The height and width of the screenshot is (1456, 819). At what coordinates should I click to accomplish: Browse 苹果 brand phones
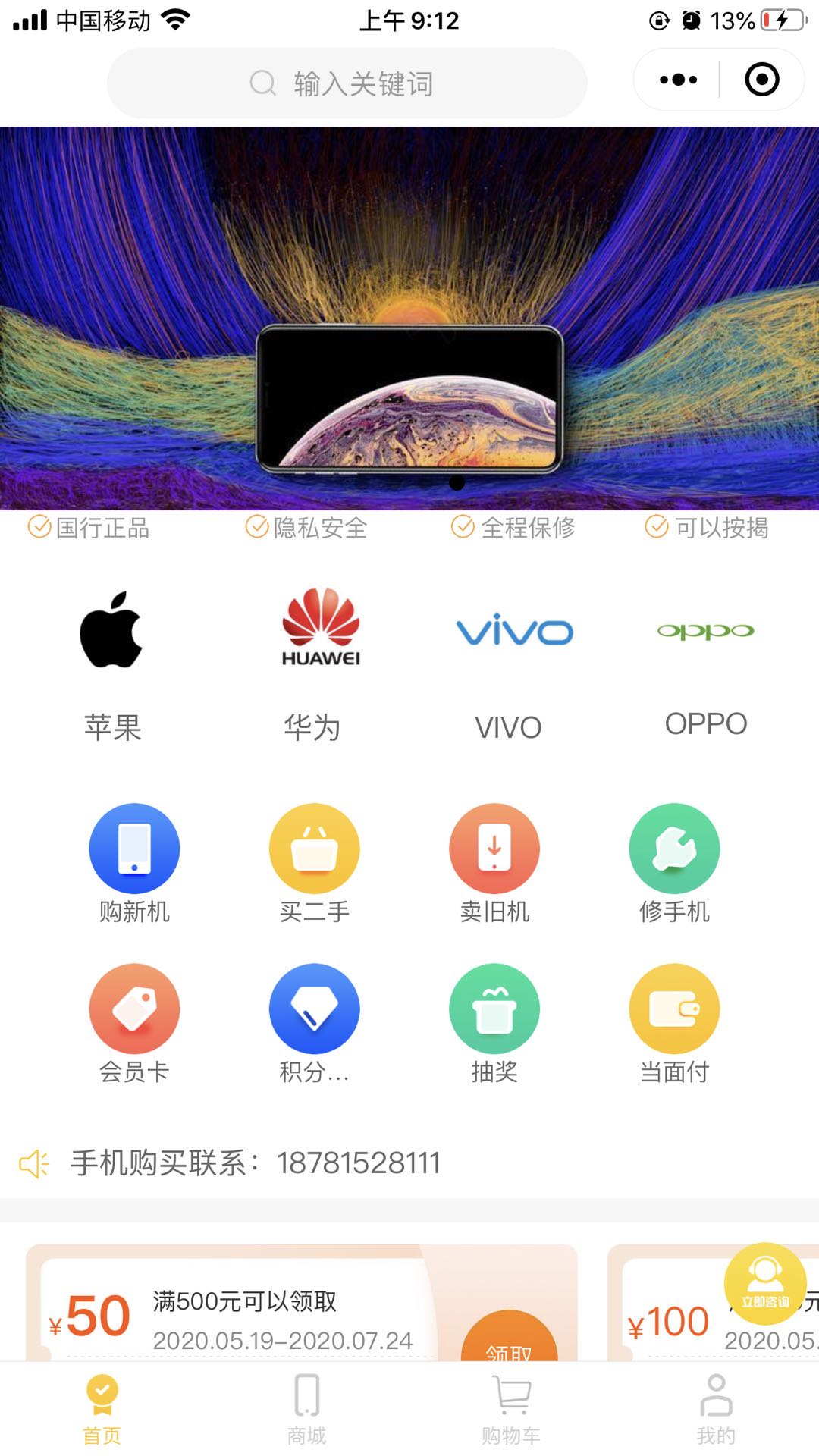(x=112, y=660)
